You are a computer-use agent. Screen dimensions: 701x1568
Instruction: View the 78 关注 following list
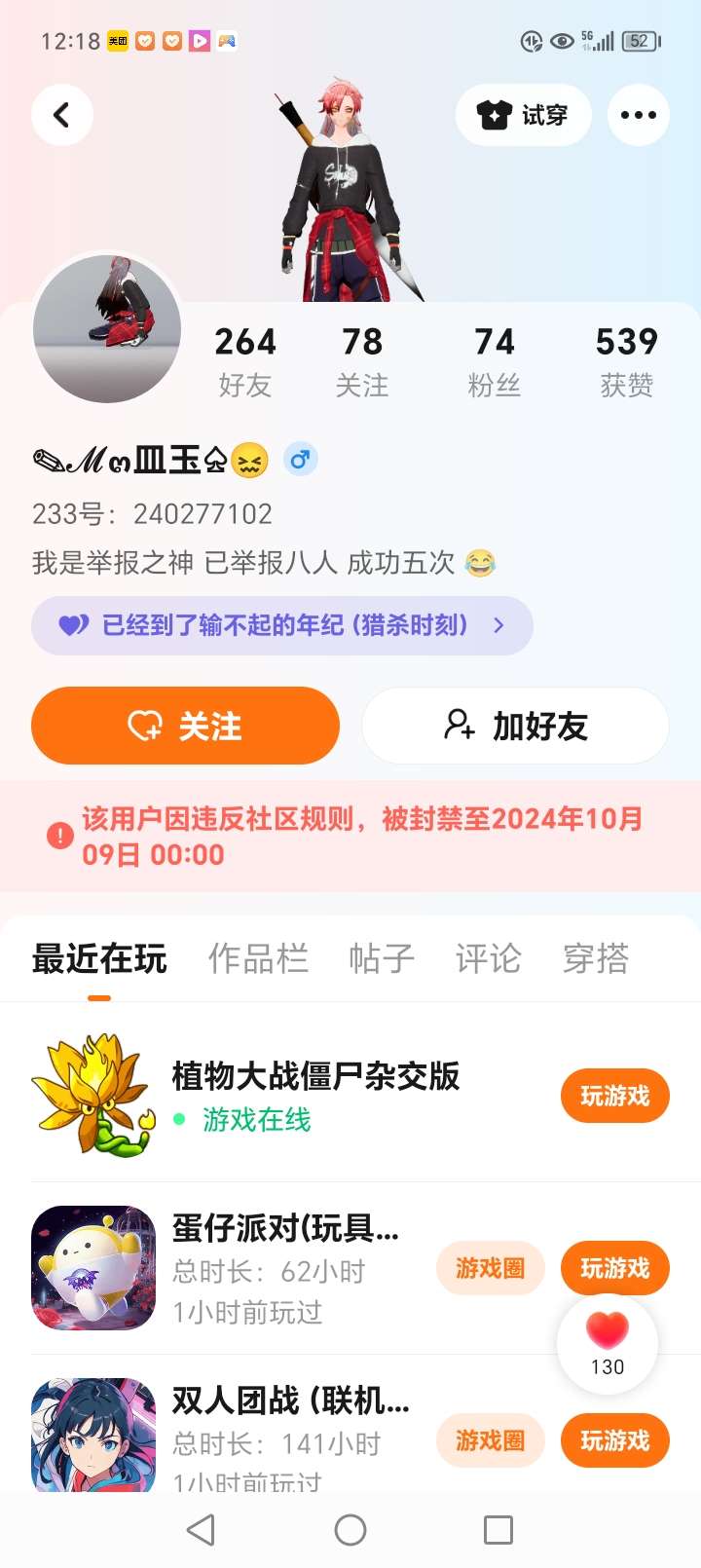(362, 360)
